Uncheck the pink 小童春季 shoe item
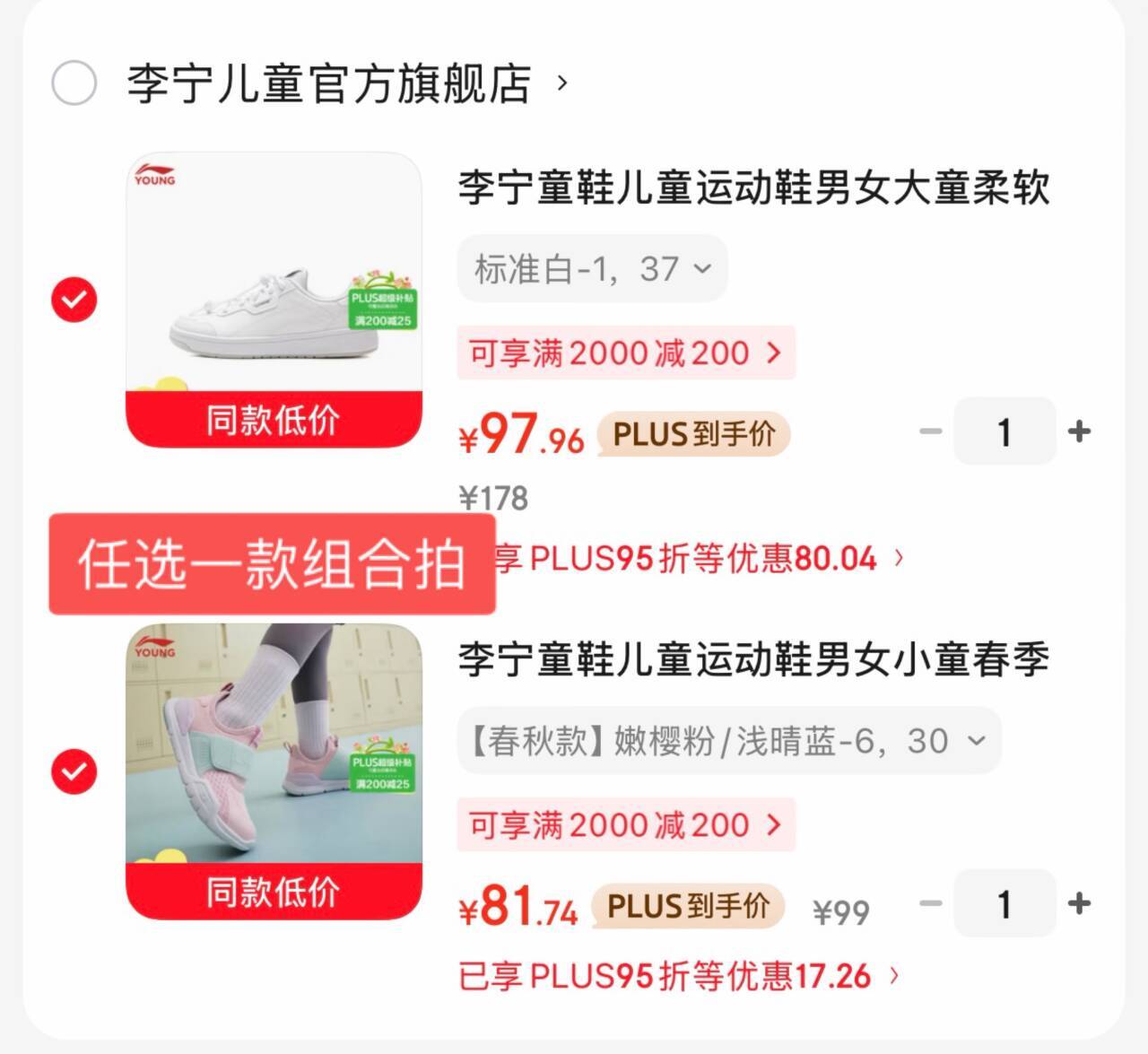Screen dimensions: 1148x1054 pos(74,771)
